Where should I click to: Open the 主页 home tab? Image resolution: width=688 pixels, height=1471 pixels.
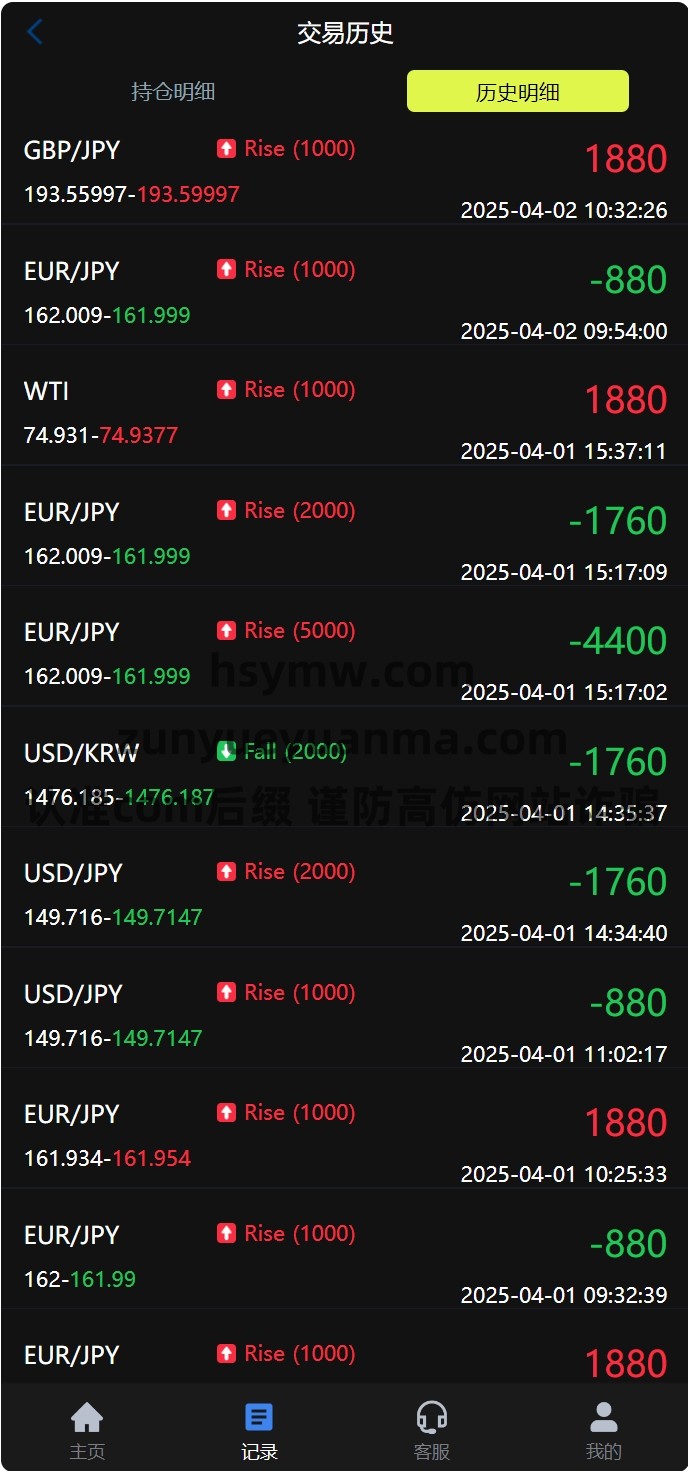tap(87, 1430)
